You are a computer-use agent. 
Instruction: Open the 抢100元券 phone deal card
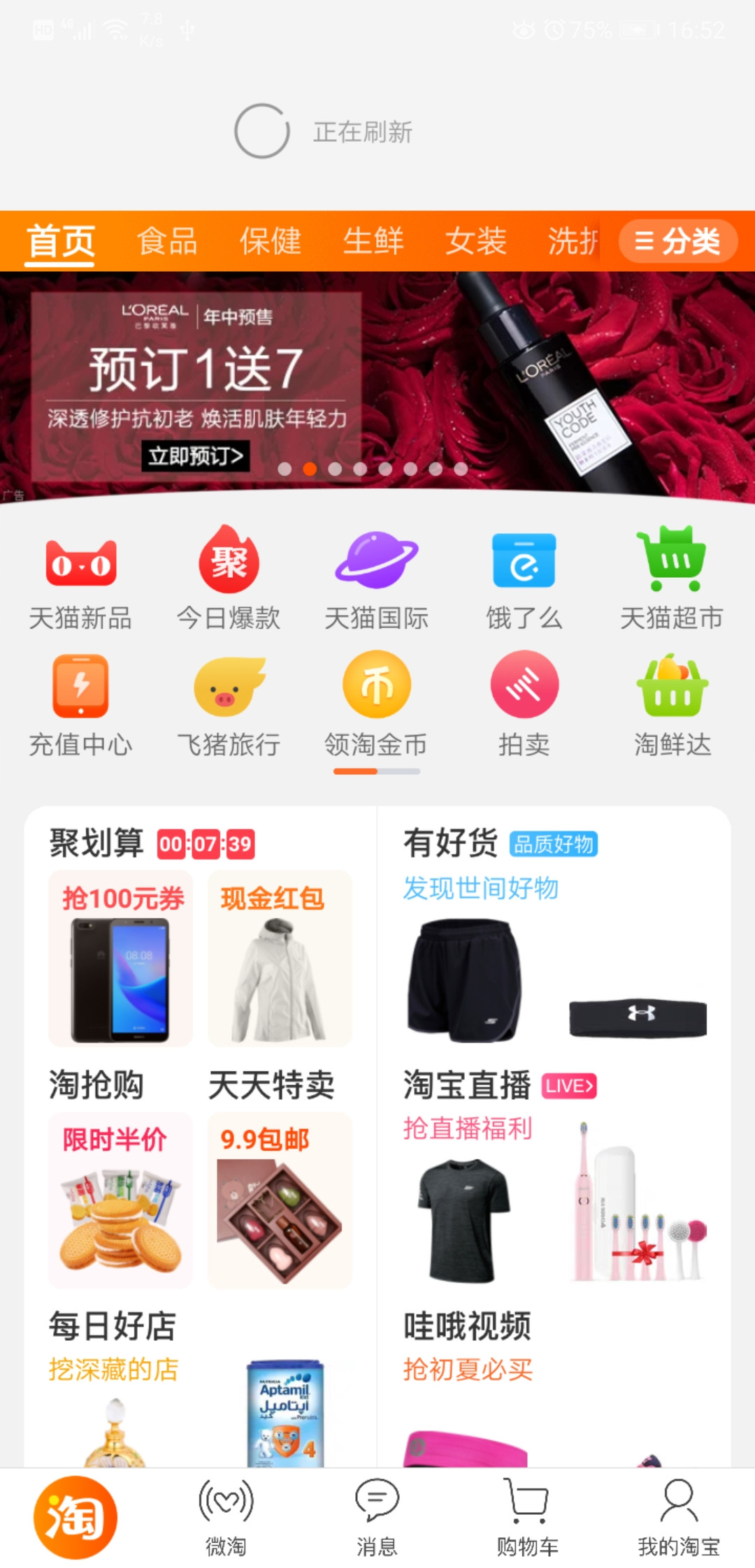click(120, 959)
